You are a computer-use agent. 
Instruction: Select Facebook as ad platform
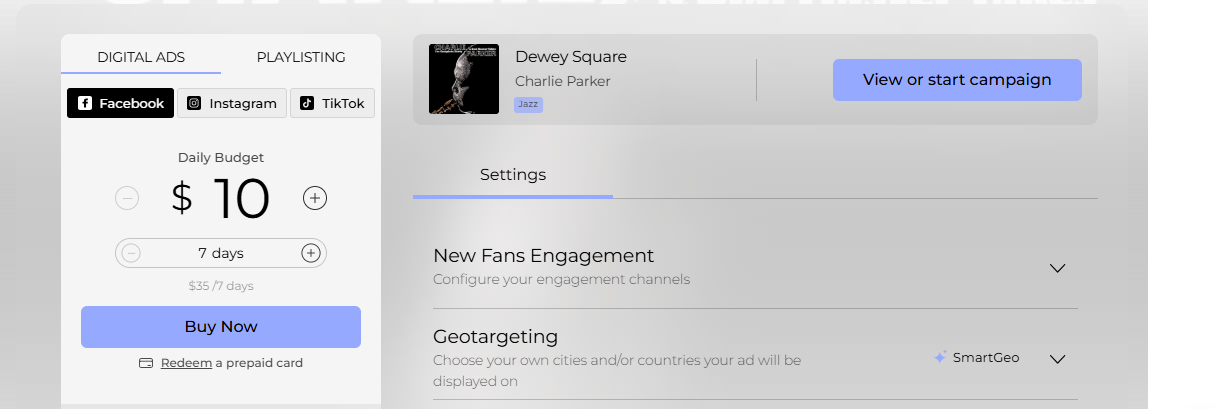(120, 103)
